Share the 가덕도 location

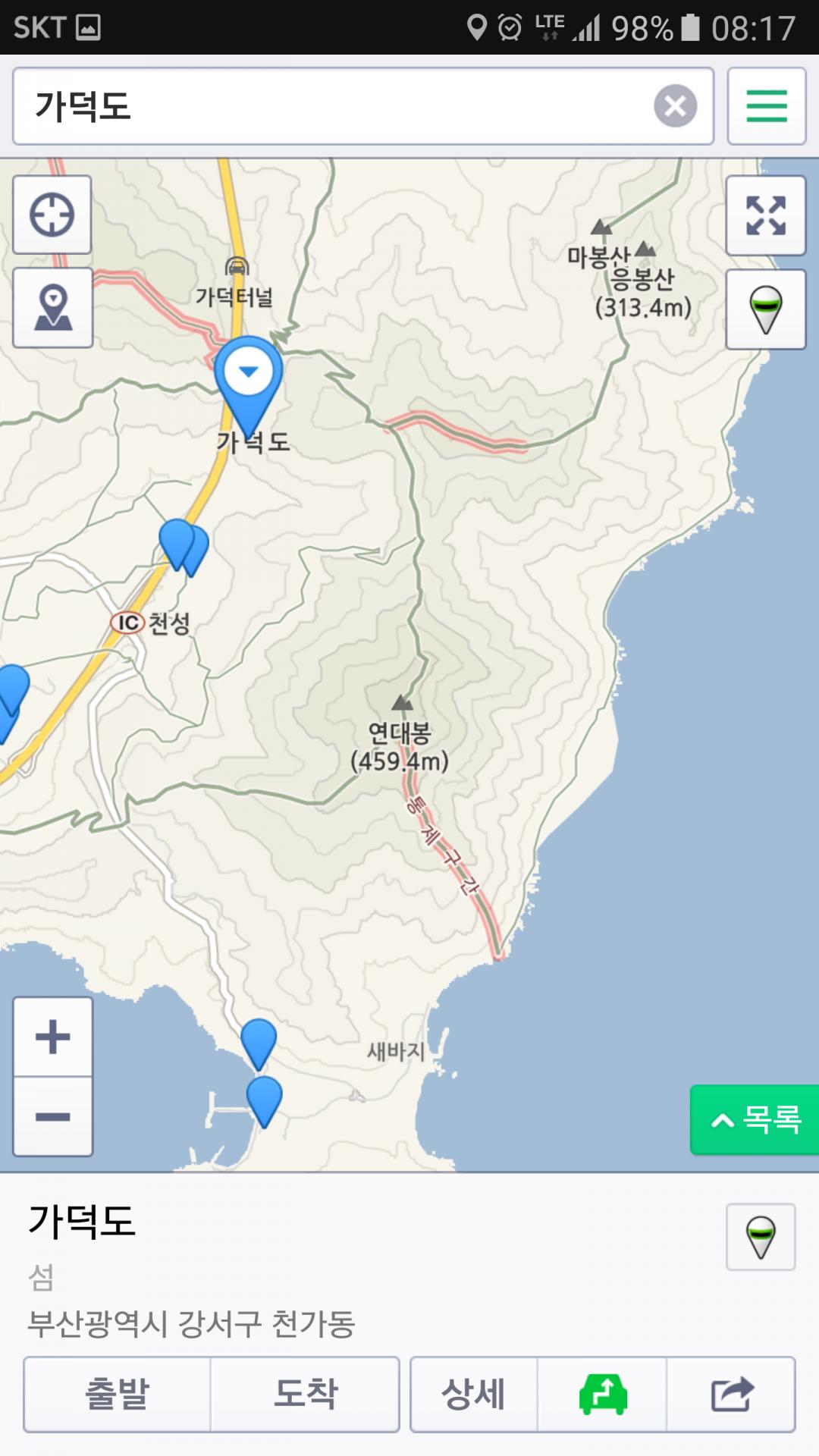[x=731, y=1394]
